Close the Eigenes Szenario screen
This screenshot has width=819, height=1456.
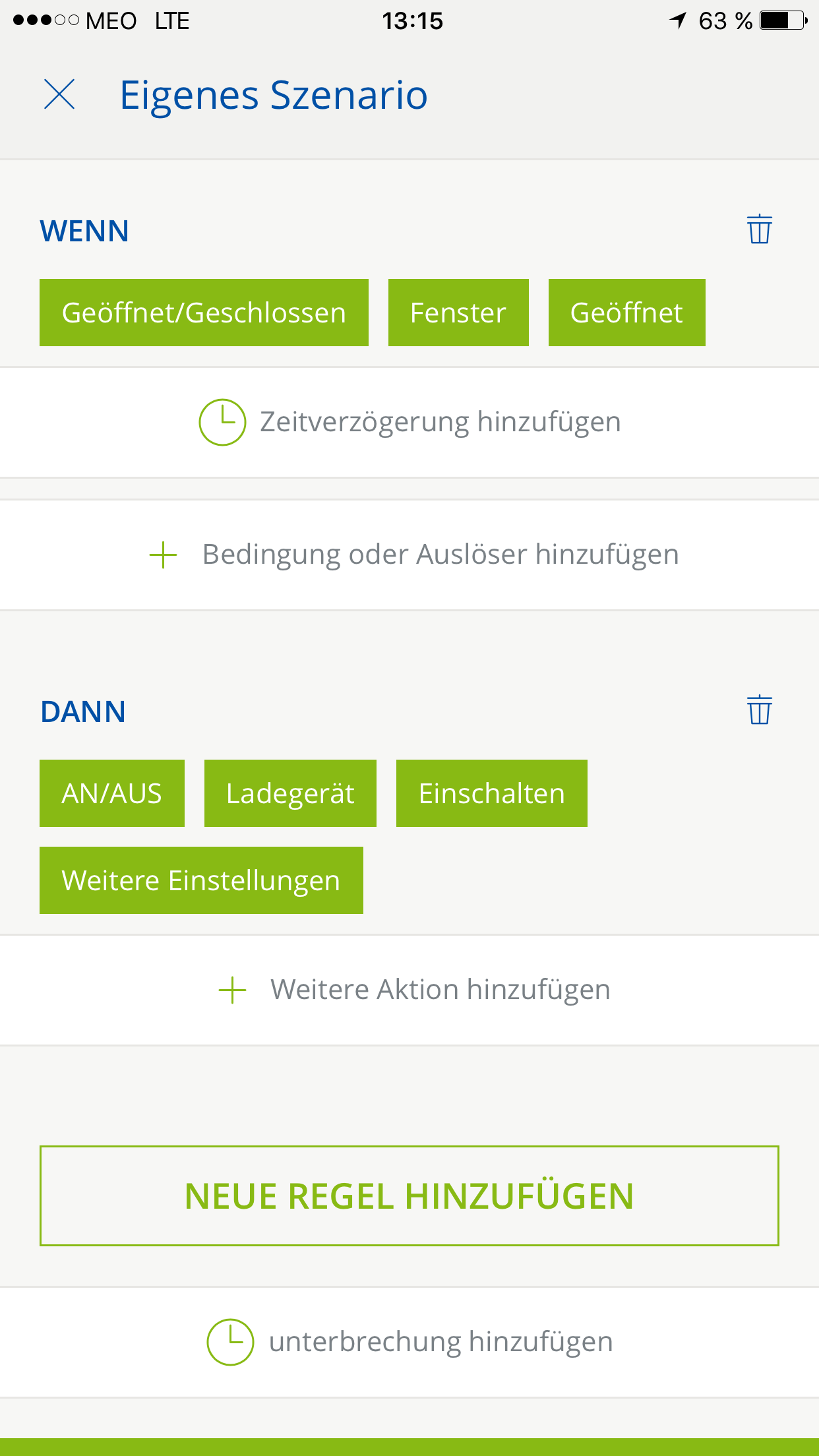point(59,94)
